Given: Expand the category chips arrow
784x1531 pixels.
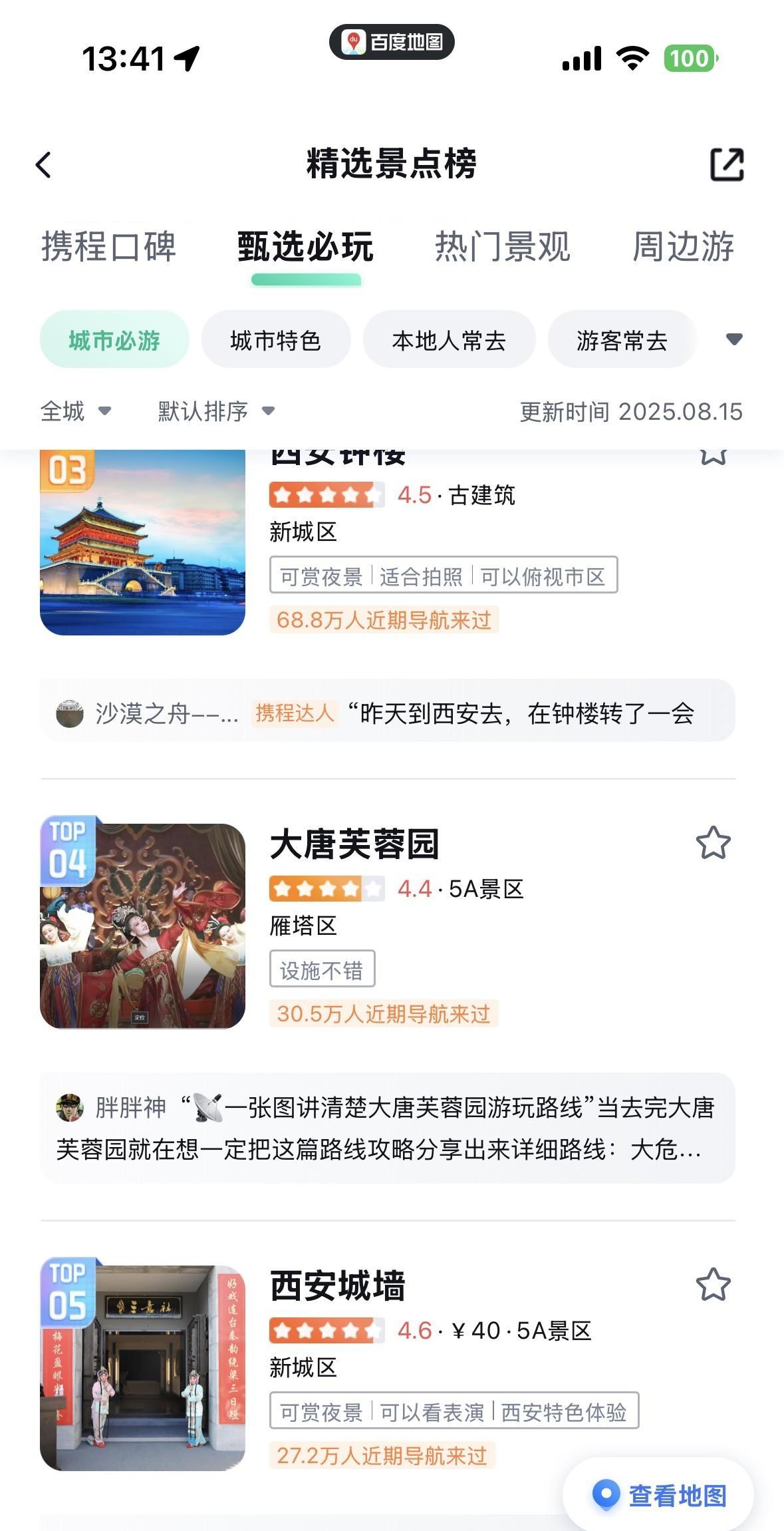Looking at the screenshot, I should point(734,339).
